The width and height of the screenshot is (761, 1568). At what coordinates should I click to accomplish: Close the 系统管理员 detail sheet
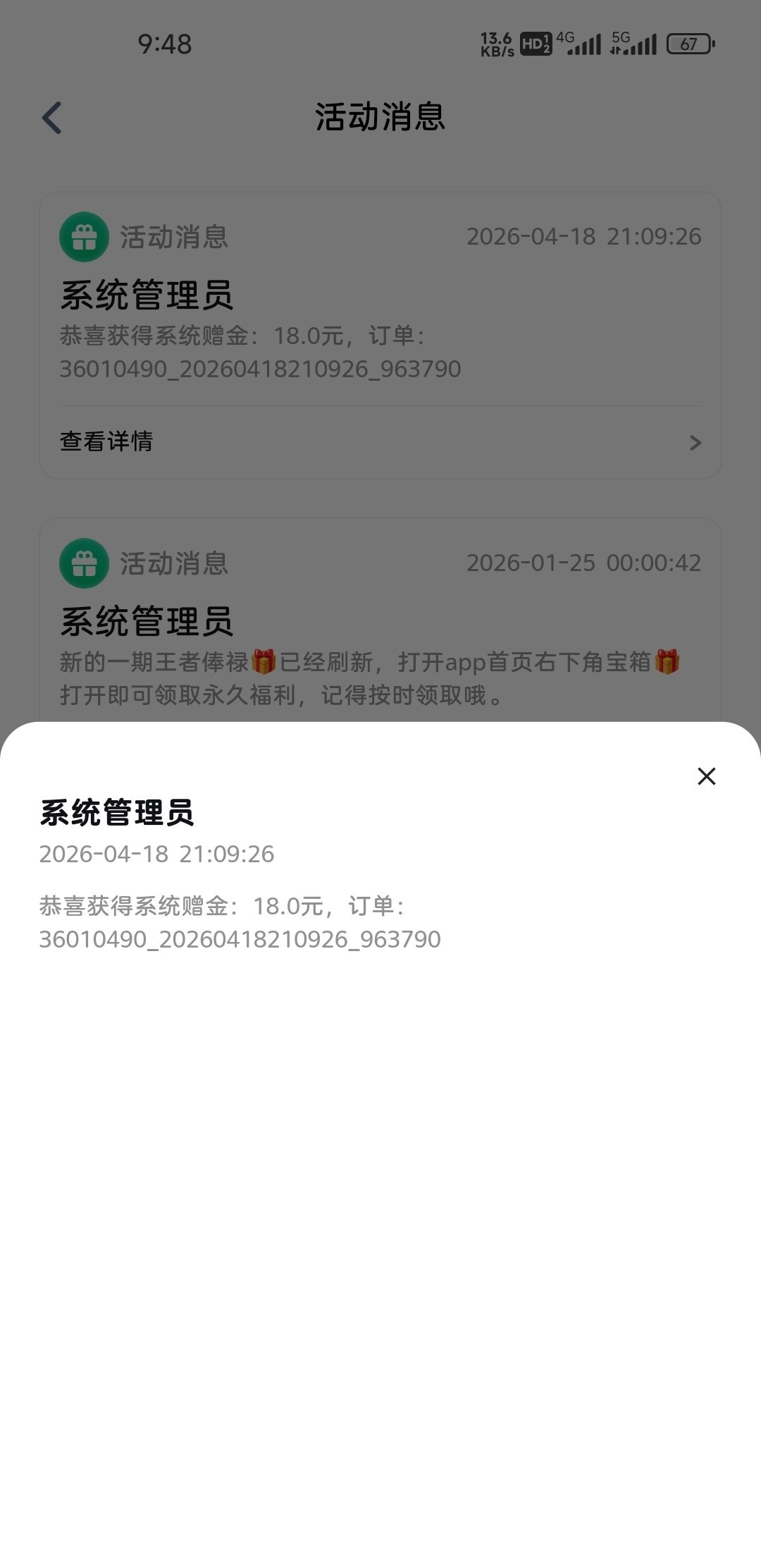(x=706, y=776)
